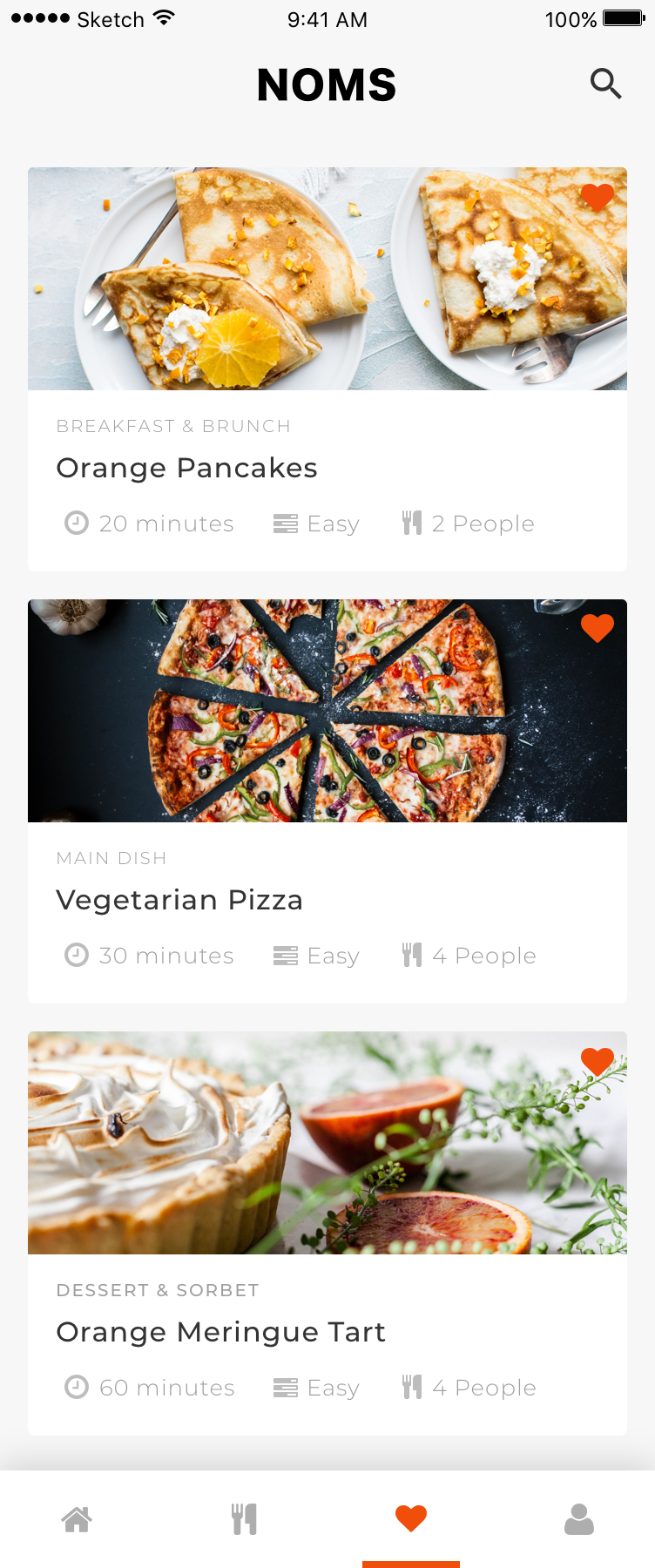Toggle the heart on Orange Meringue Tart
Screen dimensions: 655x1568
pyautogui.click(x=598, y=1060)
